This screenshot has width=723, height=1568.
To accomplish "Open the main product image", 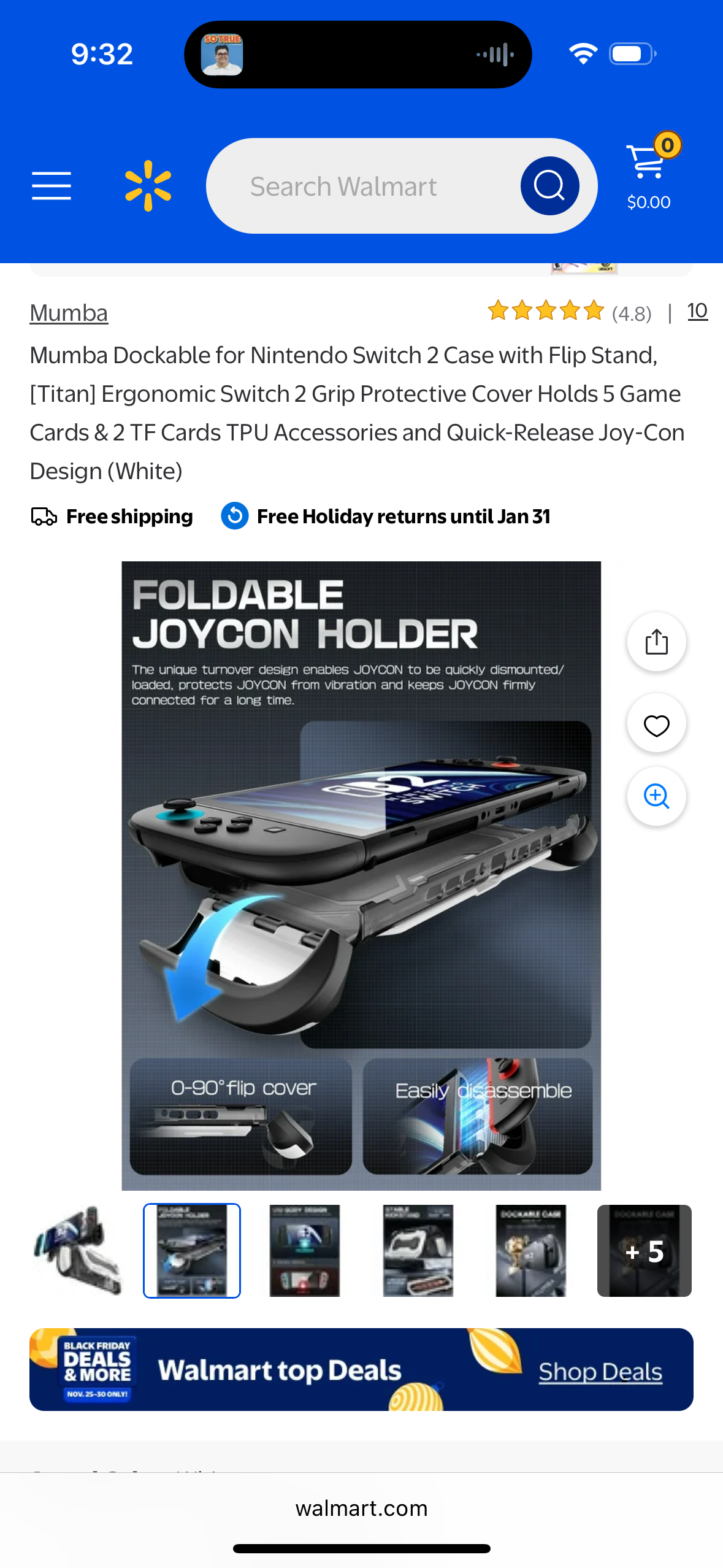I will 361,875.
